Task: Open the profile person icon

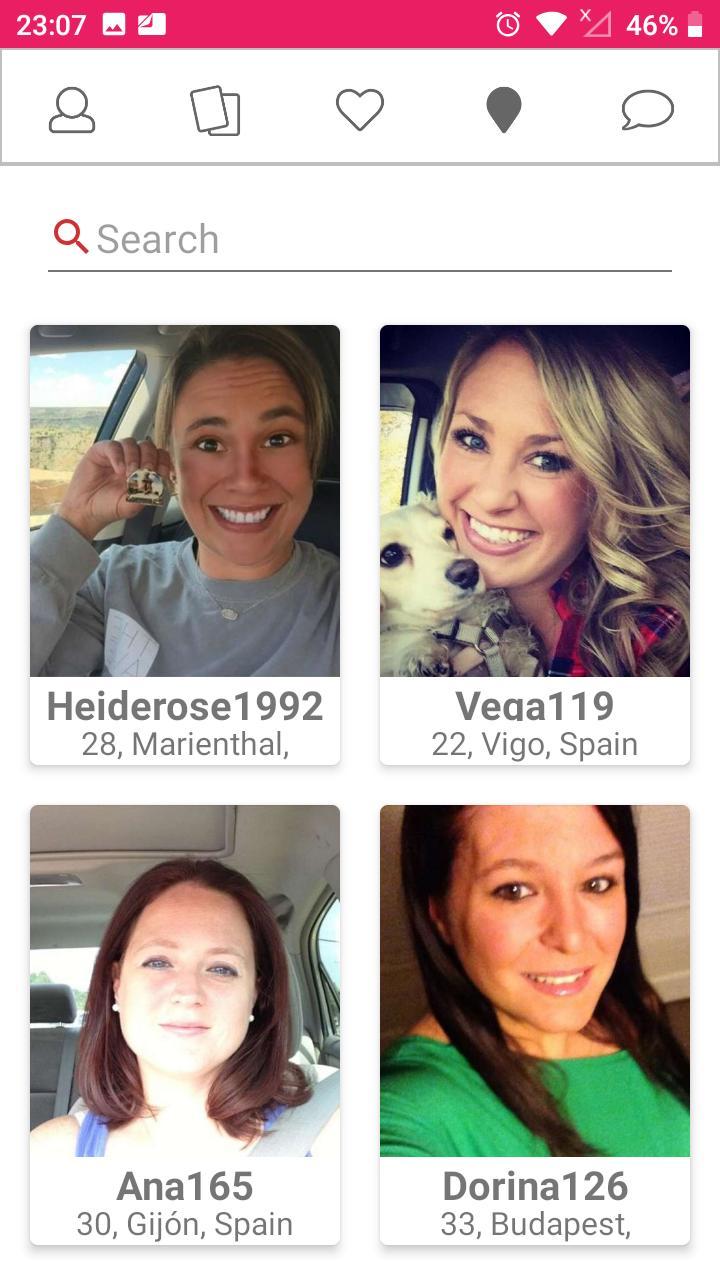Action: tap(71, 110)
